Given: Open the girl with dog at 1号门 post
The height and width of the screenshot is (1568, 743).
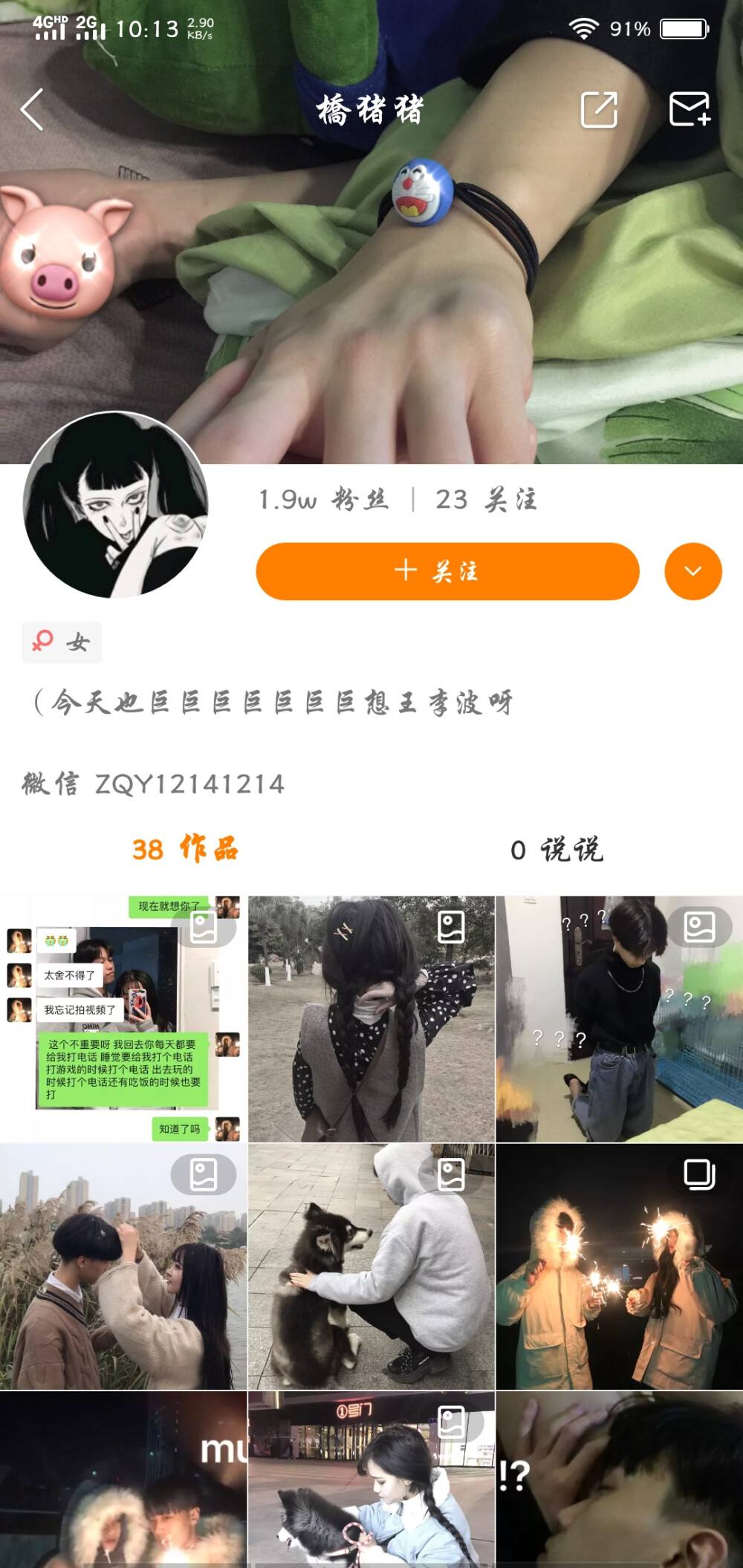Looking at the screenshot, I should coord(371,1478).
